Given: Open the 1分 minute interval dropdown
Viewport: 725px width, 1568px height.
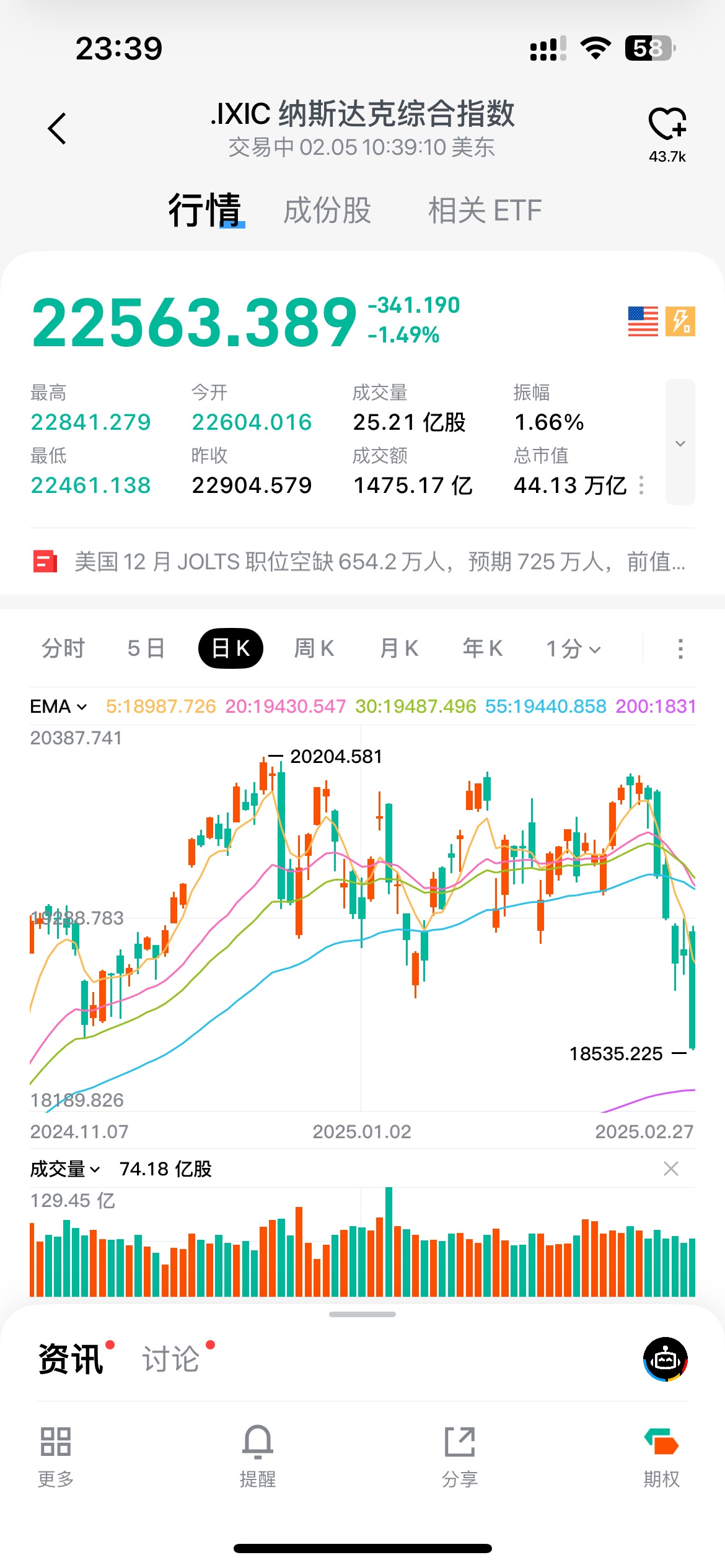Looking at the screenshot, I should tap(573, 649).
